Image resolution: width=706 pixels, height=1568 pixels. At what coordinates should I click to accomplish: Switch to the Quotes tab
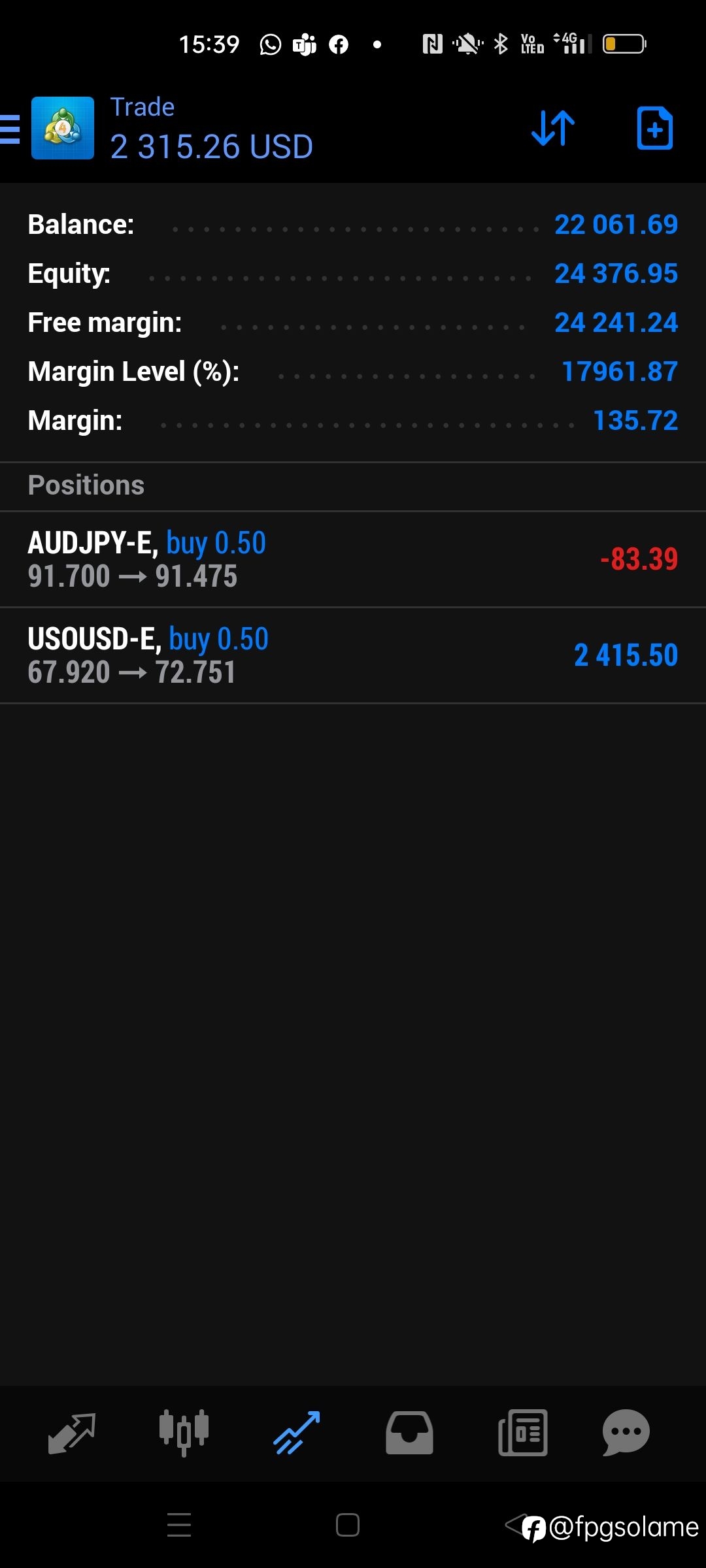[x=72, y=1433]
